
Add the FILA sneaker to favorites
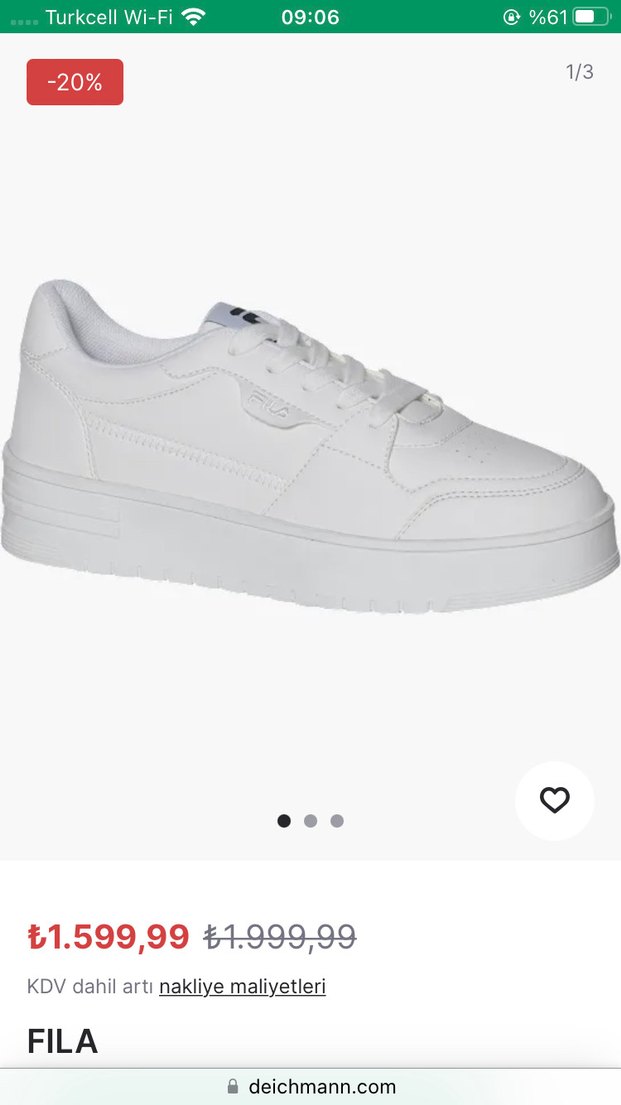coord(554,800)
